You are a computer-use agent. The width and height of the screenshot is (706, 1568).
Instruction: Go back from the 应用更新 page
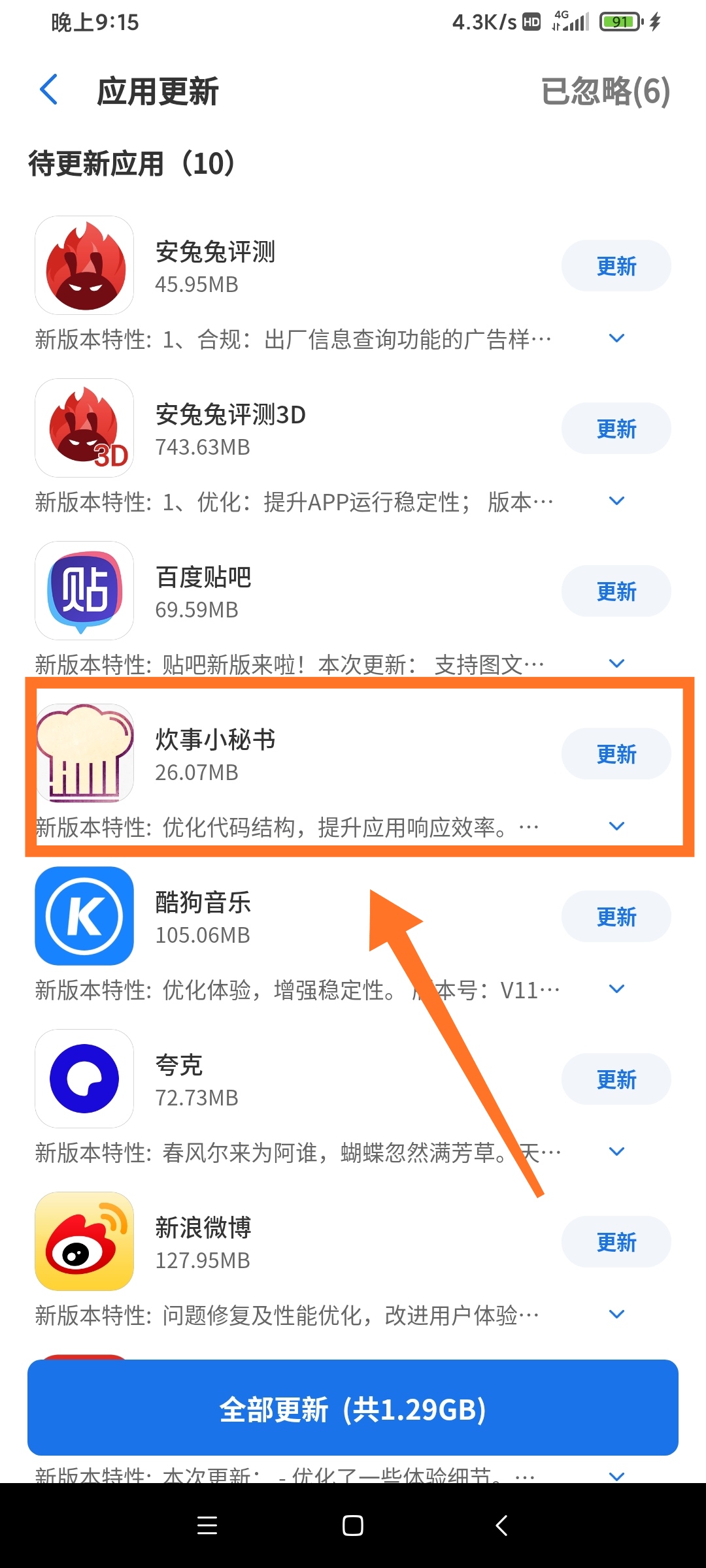tap(49, 90)
